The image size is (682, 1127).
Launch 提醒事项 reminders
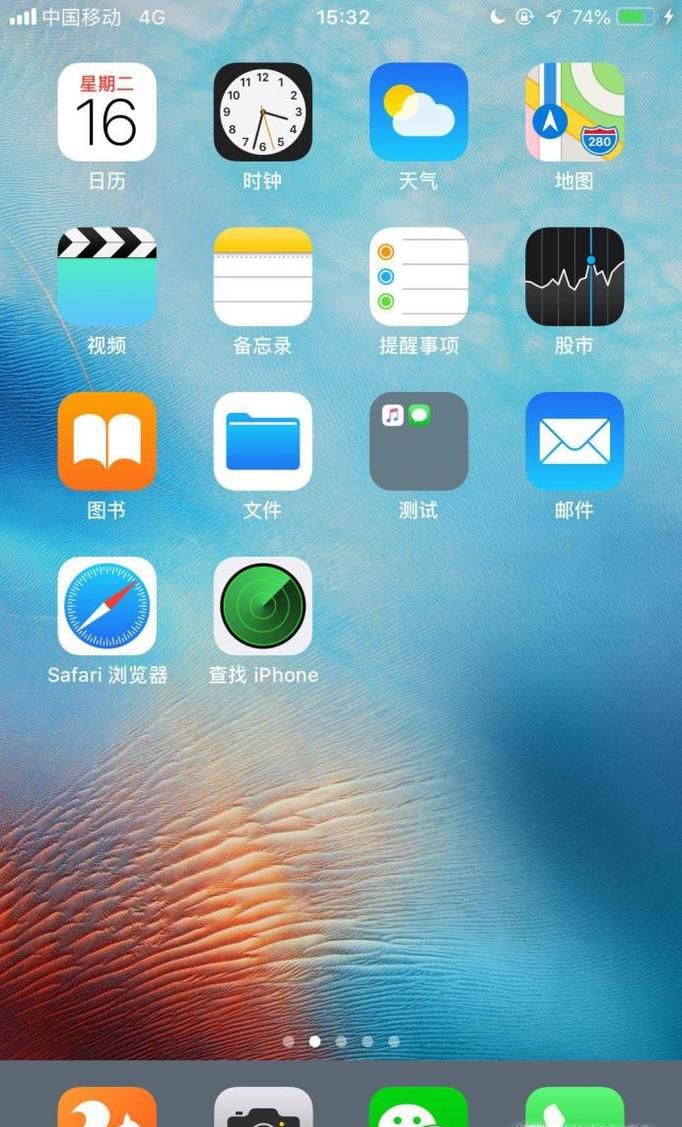[419, 277]
